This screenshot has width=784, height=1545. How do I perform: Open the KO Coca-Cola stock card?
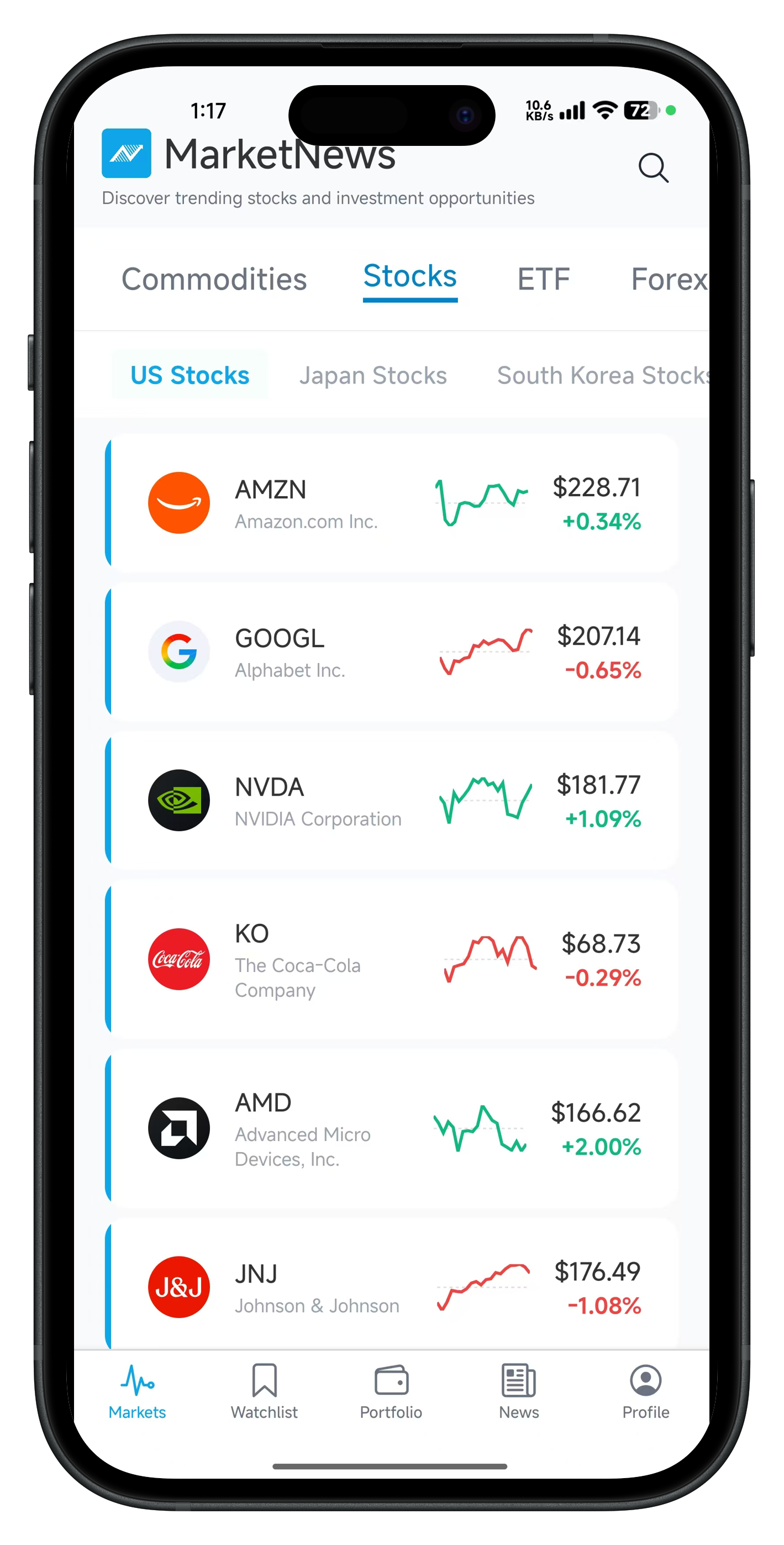(393, 959)
